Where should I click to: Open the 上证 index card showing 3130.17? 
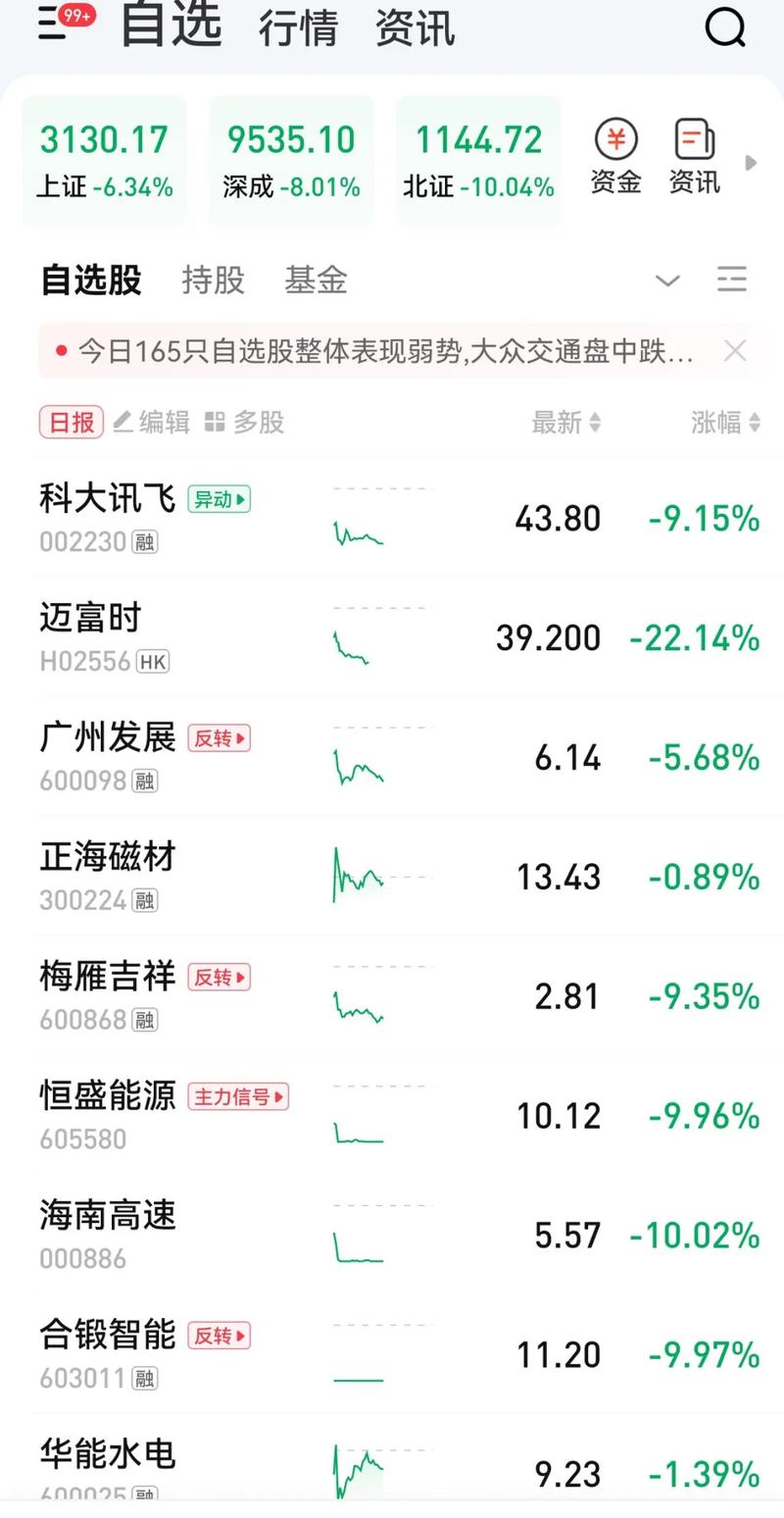point(104,157)
